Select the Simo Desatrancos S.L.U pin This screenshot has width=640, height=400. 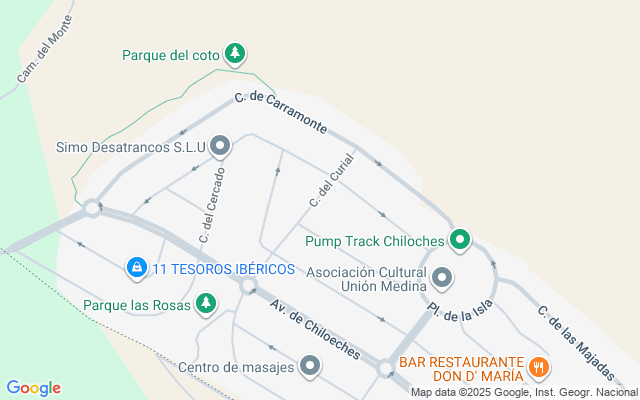click(221, 147)
